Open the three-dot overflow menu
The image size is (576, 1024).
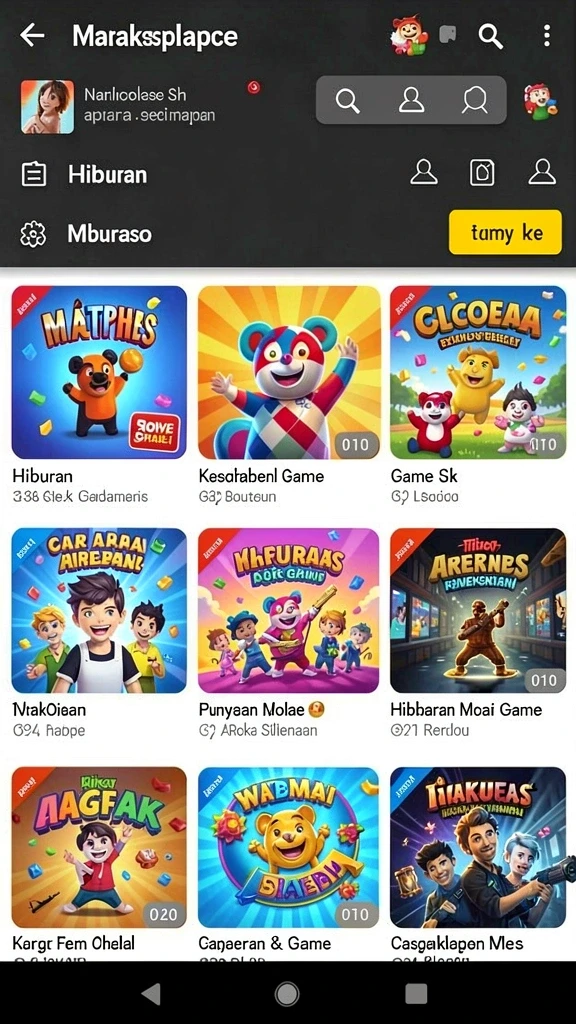point(547,36)
